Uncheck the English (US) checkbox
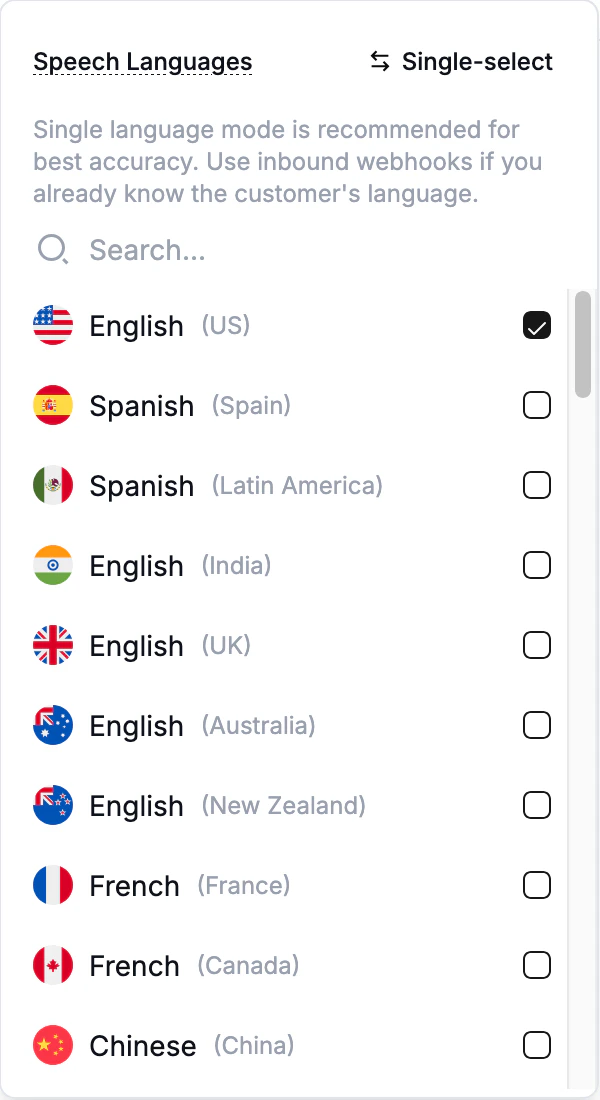This screenshot has height=1100, width=600. point(537,326)
